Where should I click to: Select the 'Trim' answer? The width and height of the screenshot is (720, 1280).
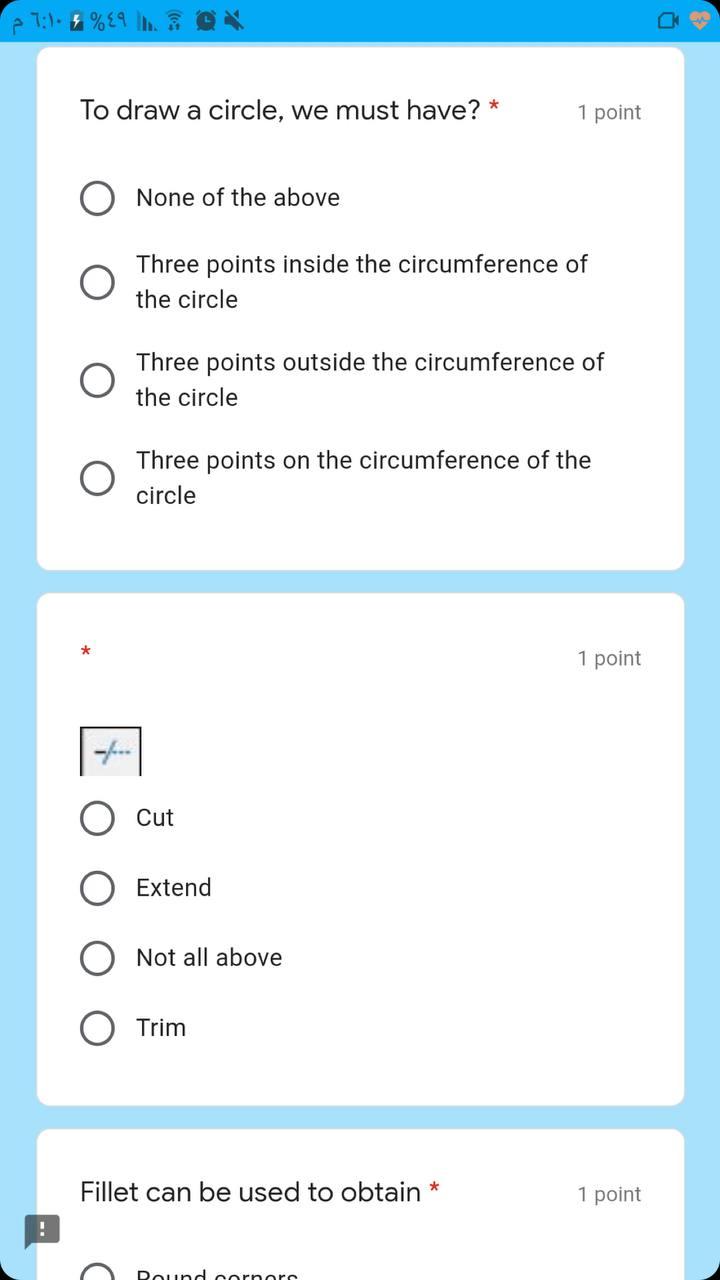pos(97,1028)
